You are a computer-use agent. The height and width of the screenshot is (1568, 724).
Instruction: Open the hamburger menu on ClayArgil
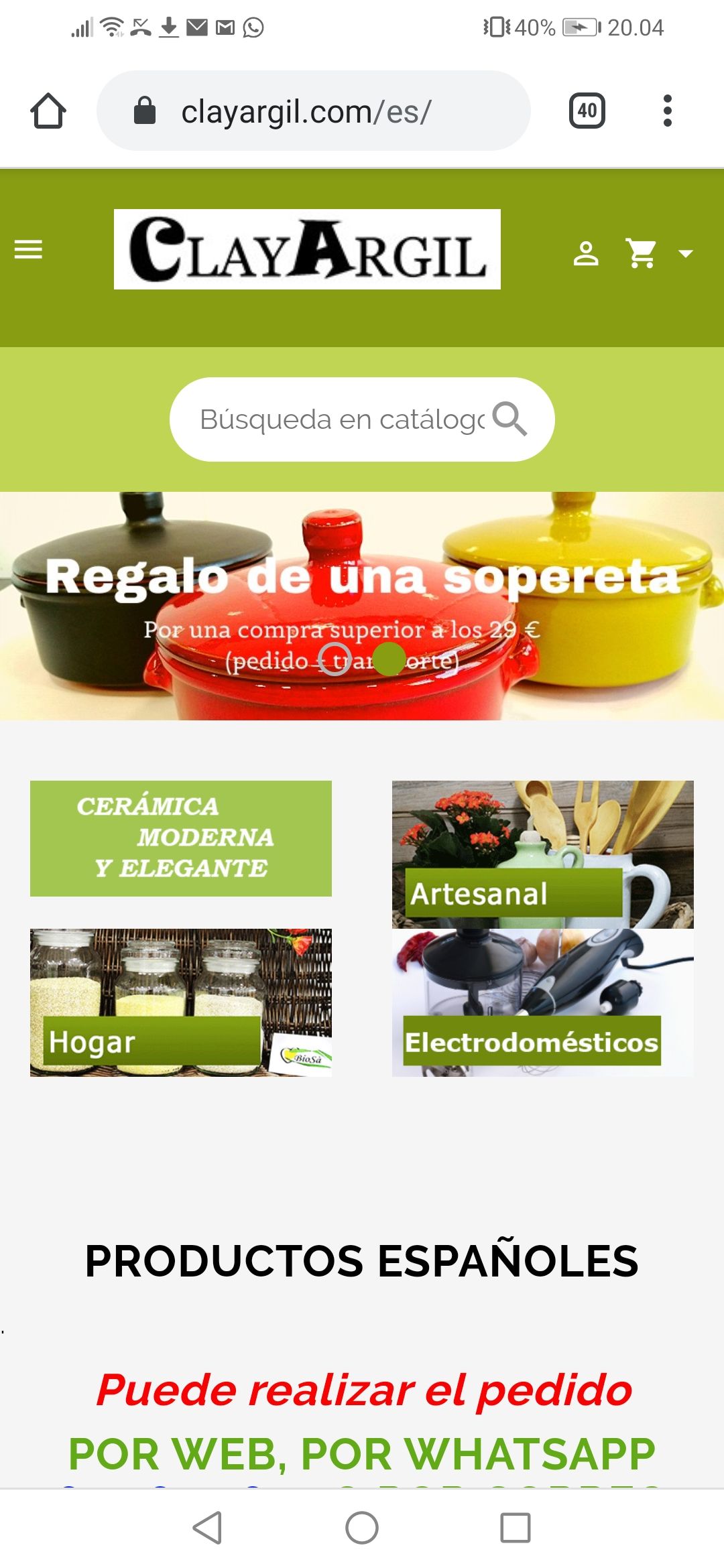tap(28, 249)
